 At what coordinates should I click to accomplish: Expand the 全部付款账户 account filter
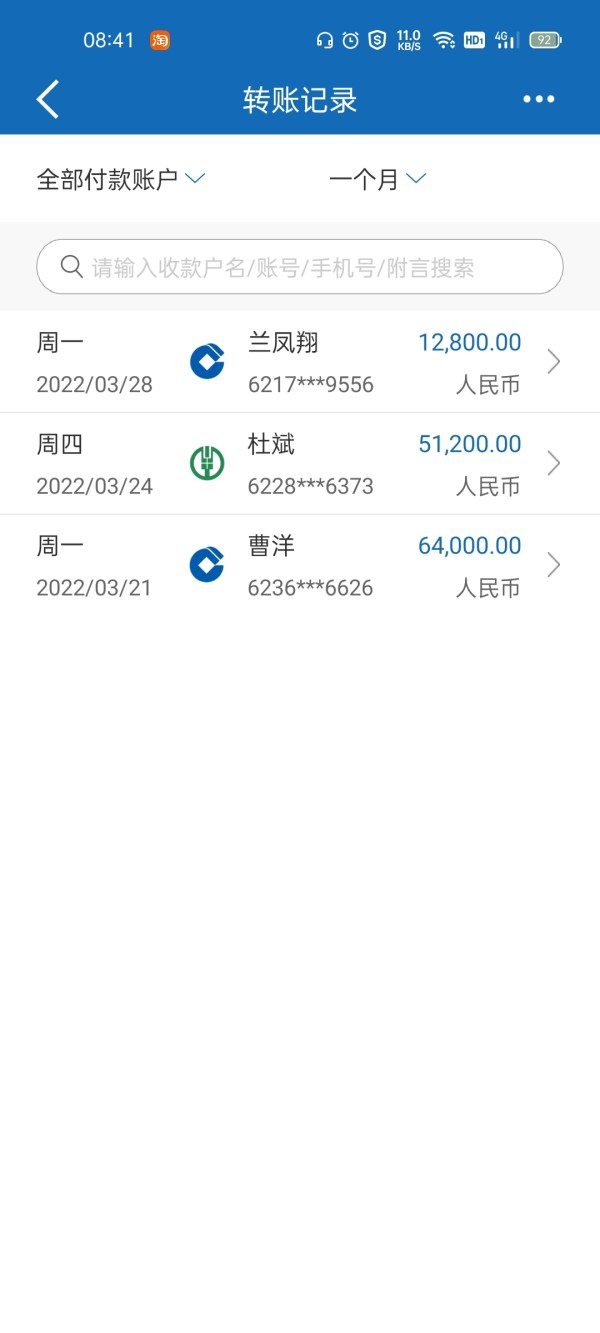click(x=121, y=179)
